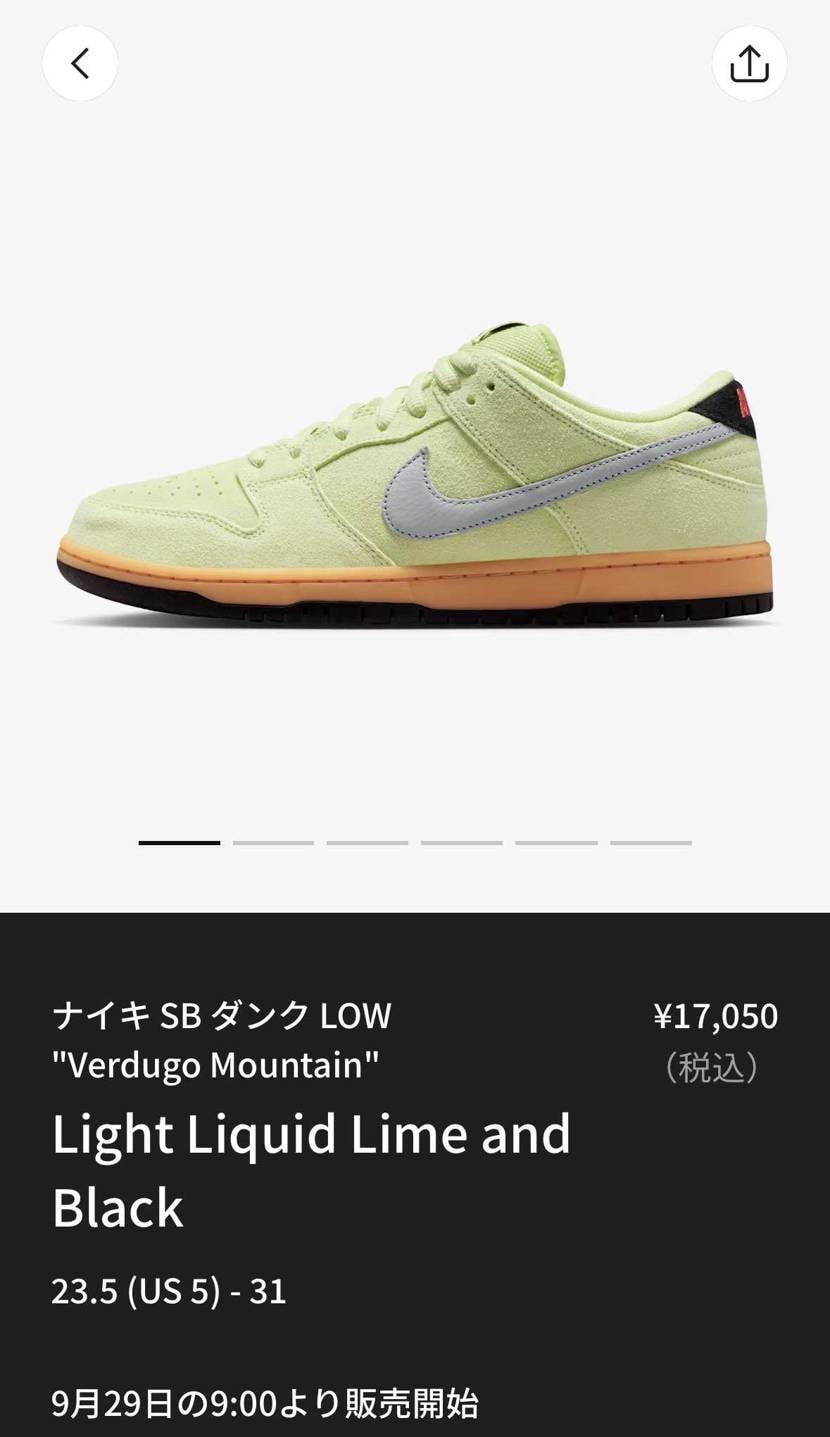Viewport: 830px width, 1437px height.
Task: Open the Nike SB Dunk Low shoe image
Action: 415,475
